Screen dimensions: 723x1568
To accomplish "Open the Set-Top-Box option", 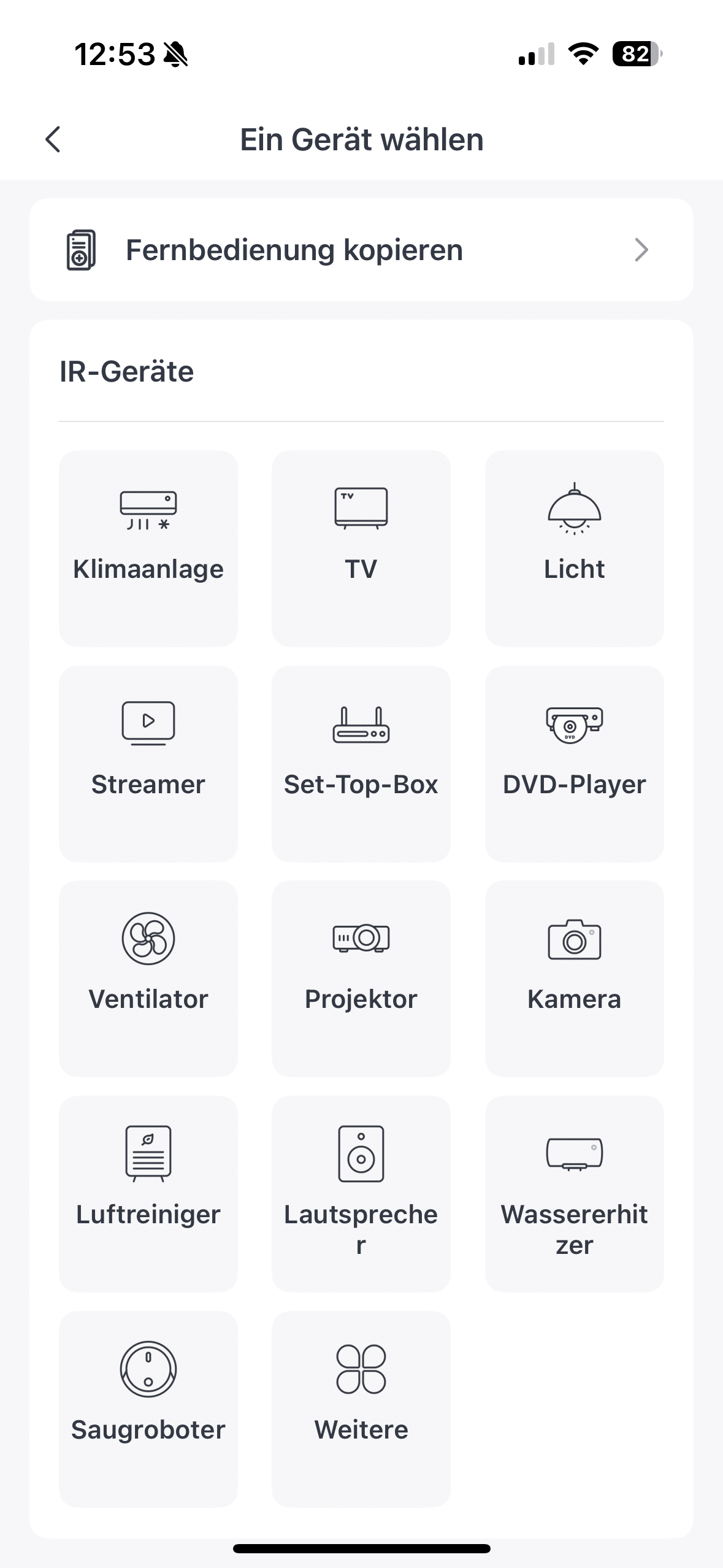I will [361, 763].
